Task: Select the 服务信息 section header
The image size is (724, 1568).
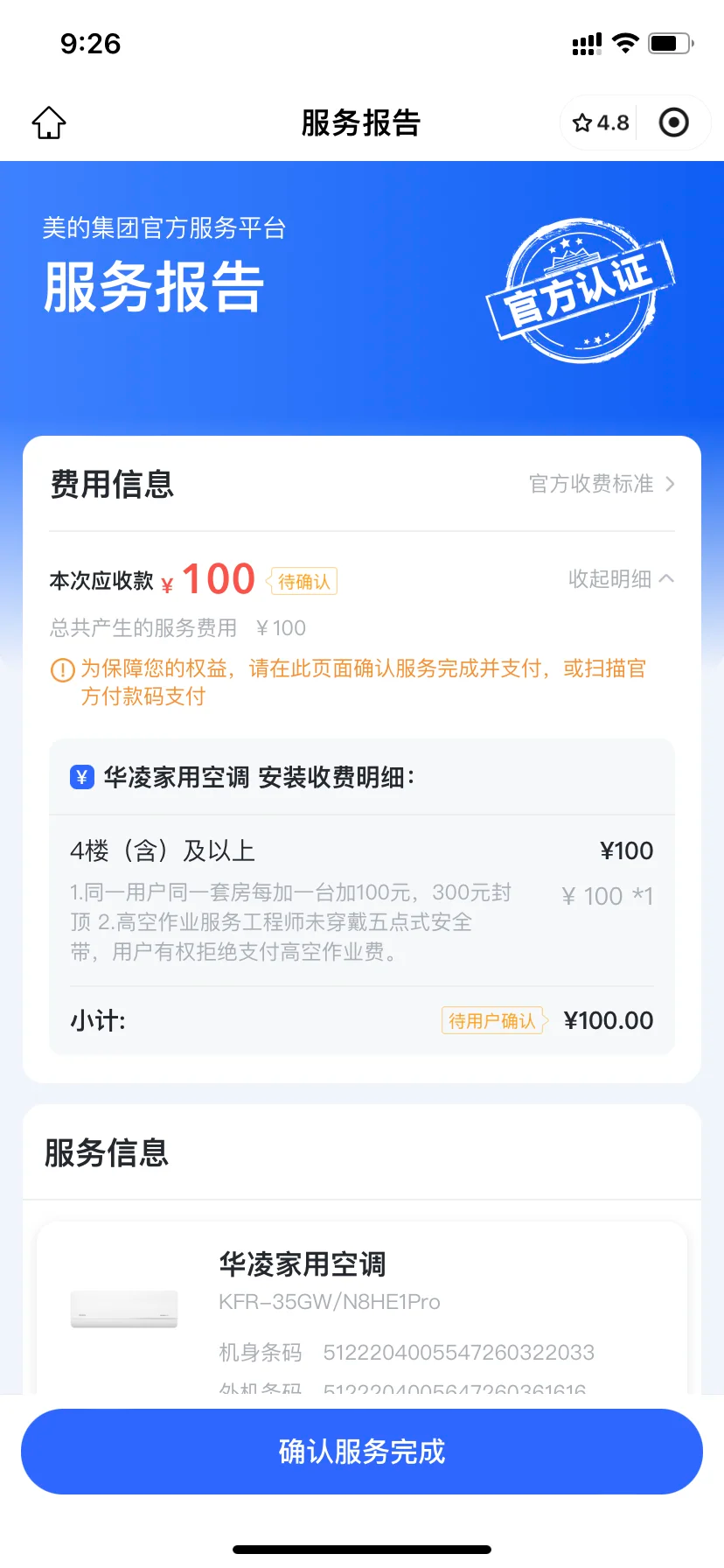Action: coord(107,1153)
